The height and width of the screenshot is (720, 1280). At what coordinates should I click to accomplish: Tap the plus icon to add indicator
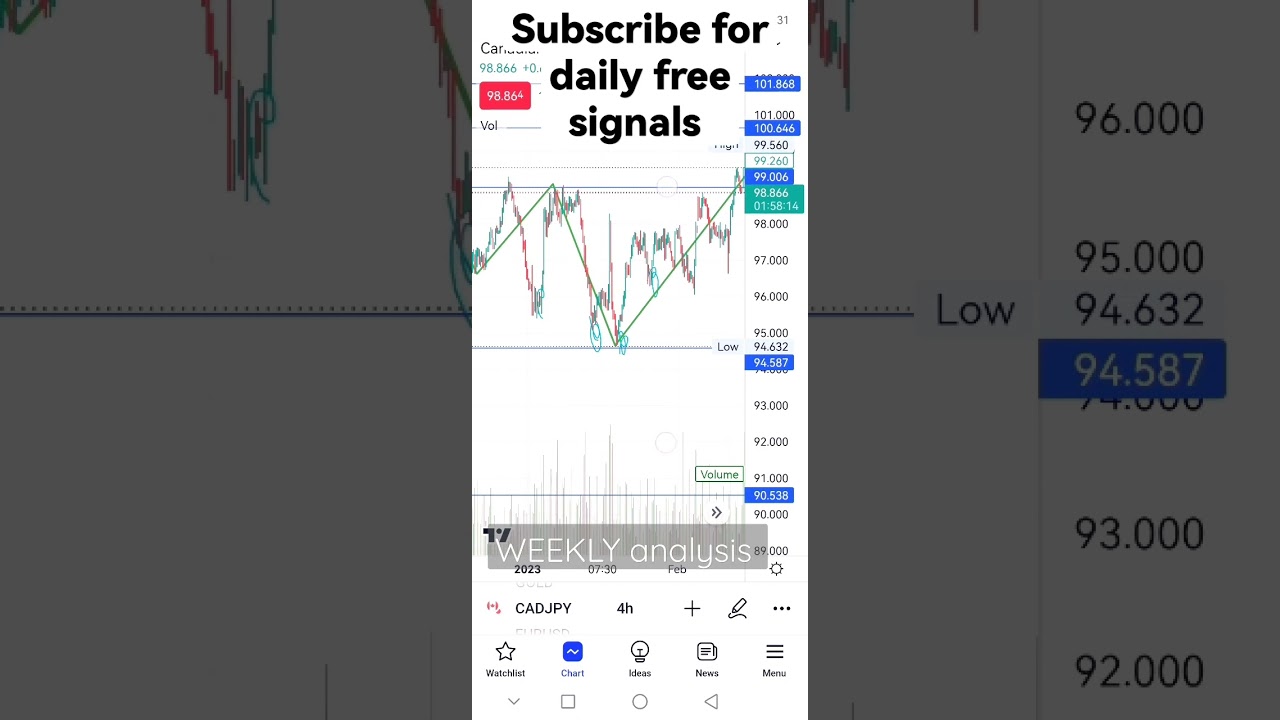coord(692,608)
